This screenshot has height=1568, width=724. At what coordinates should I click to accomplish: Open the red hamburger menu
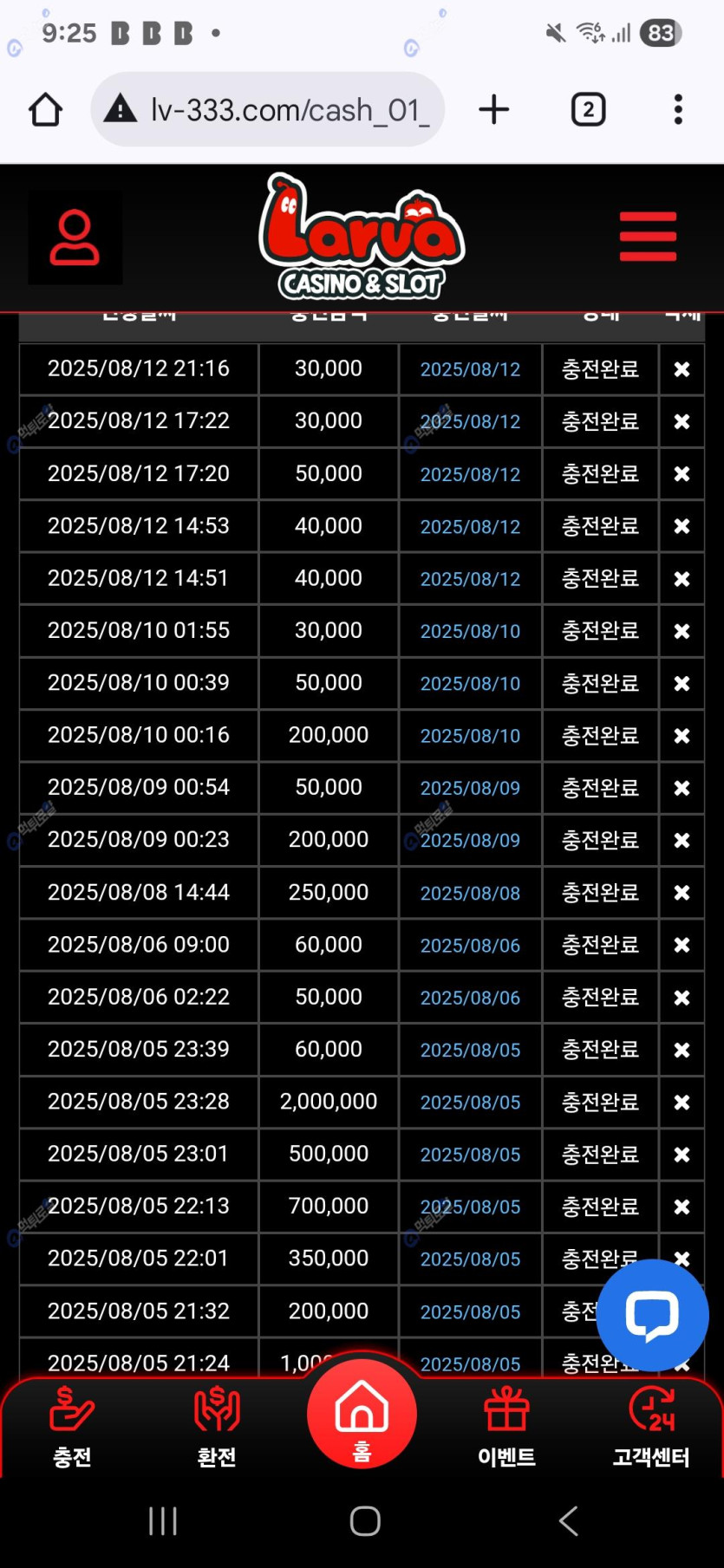click(x=648, y=237)
